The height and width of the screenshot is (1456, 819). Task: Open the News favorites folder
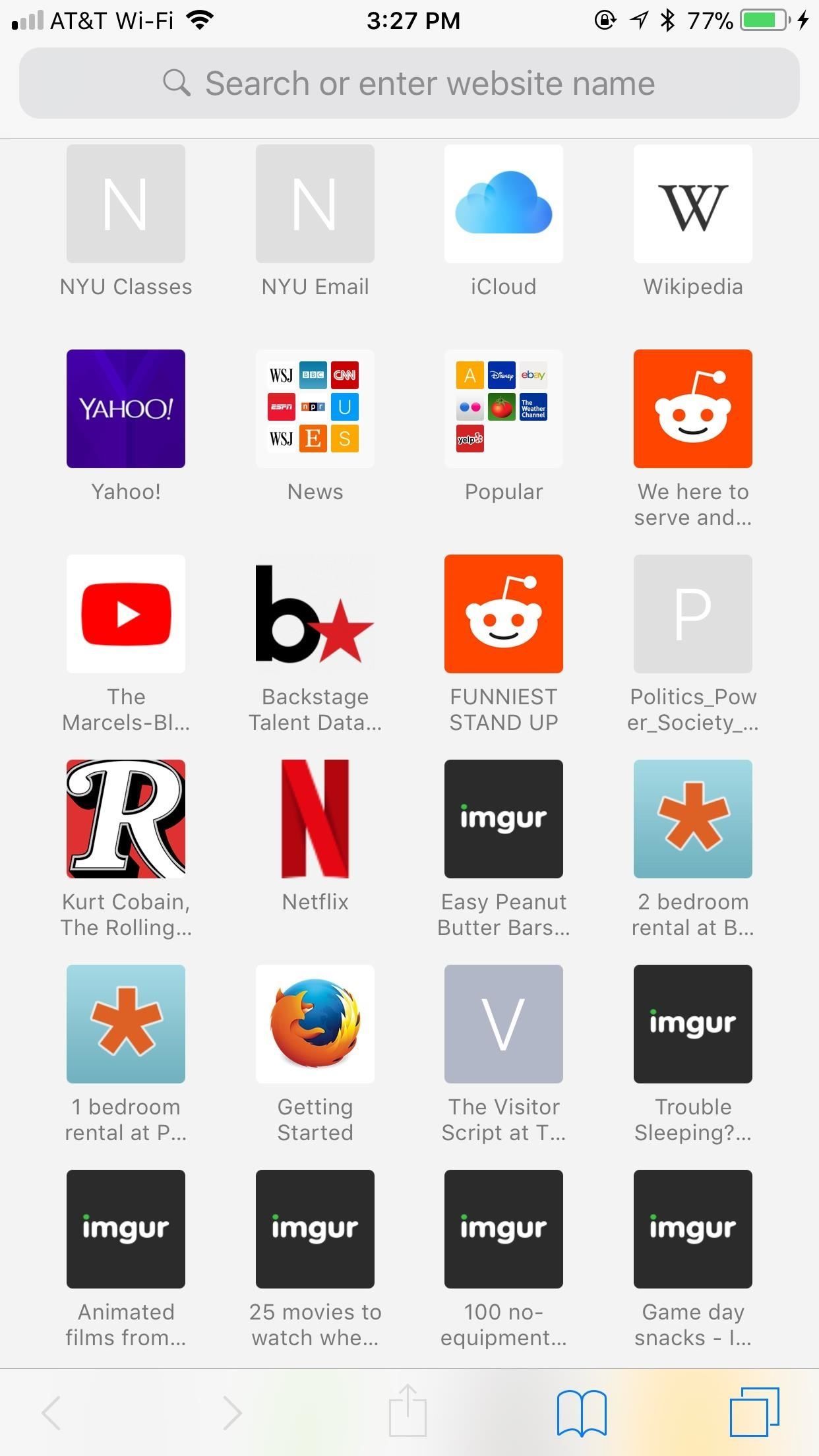click(x=315, y=409)
